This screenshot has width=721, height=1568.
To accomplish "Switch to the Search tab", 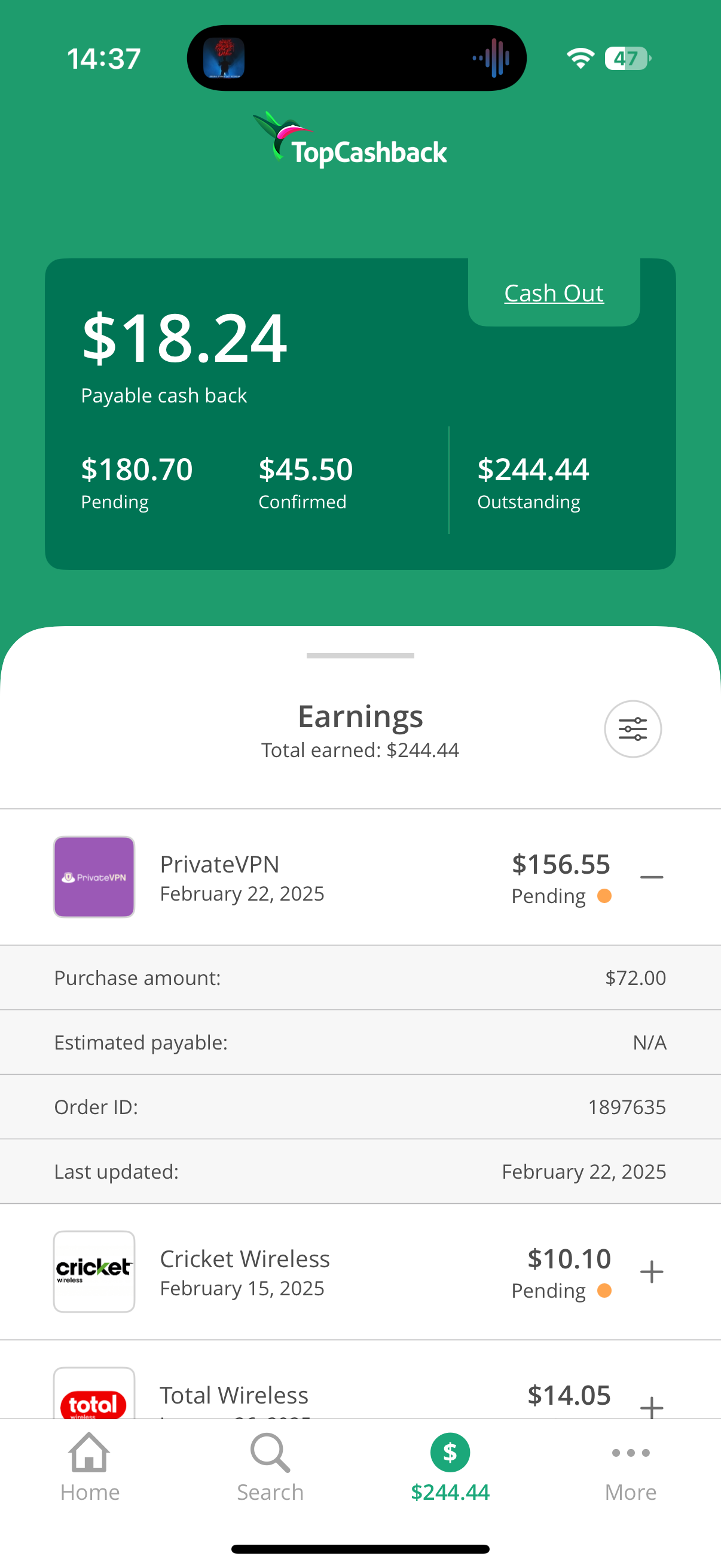I will pos(270,1467).
